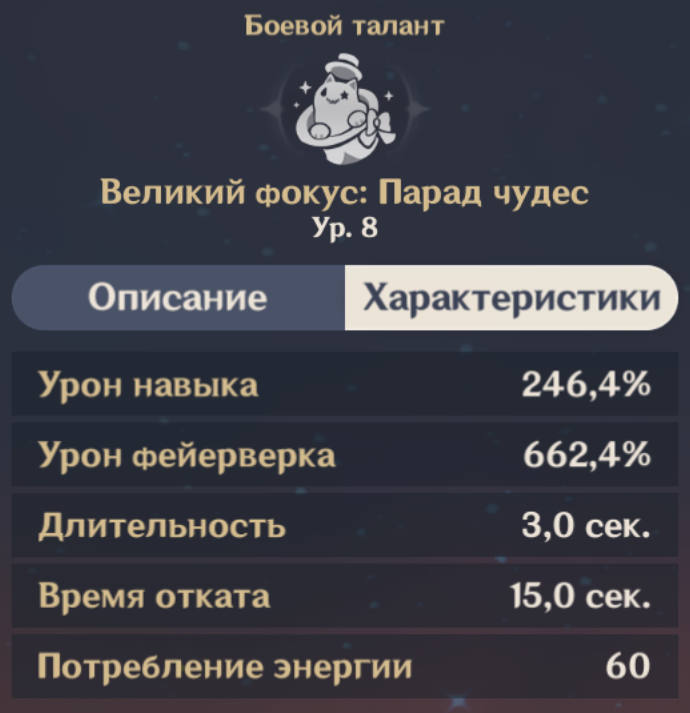Viewport: 690px width, 713px height.
Task: Select the Характеристики tab
Action: [511, 298]
